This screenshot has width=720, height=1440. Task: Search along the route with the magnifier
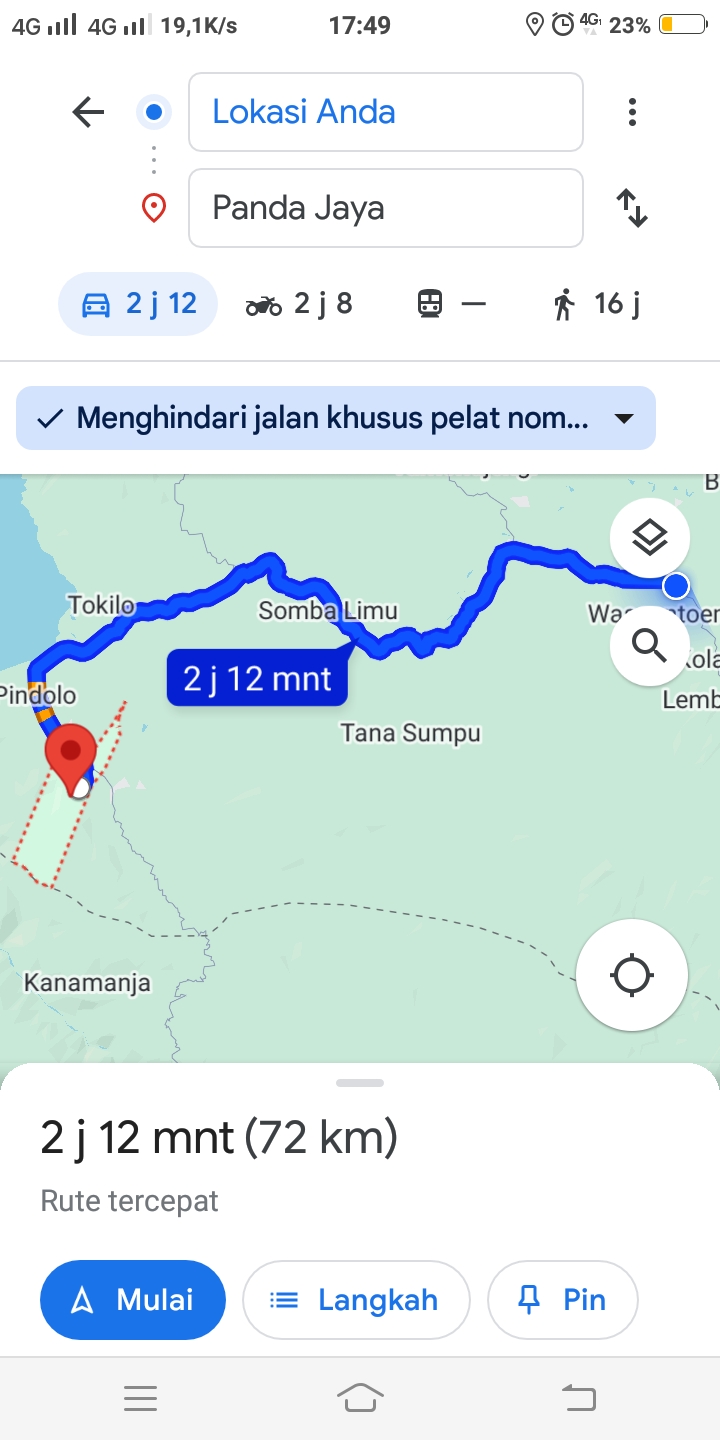pyautogui.click(x=650, y=646)
